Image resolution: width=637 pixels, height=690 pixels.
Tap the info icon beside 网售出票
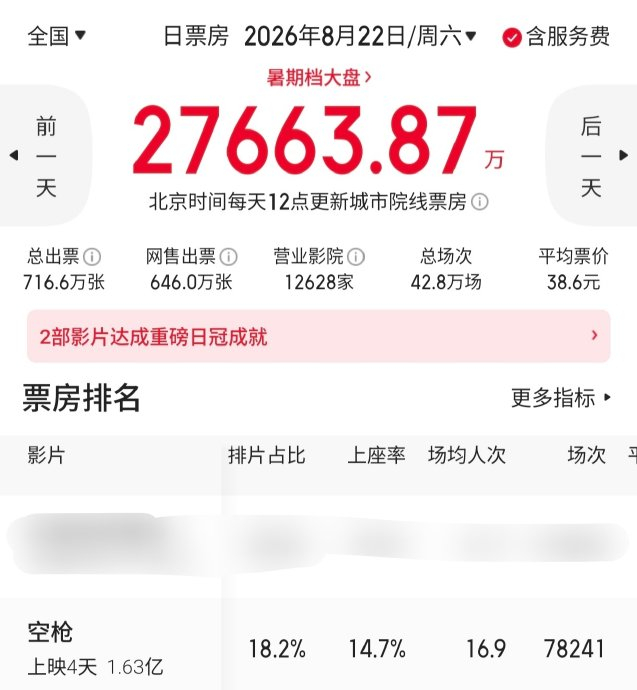click(228, 257)
